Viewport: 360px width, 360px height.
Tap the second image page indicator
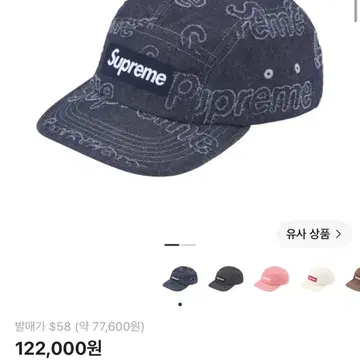click(188, 245)
